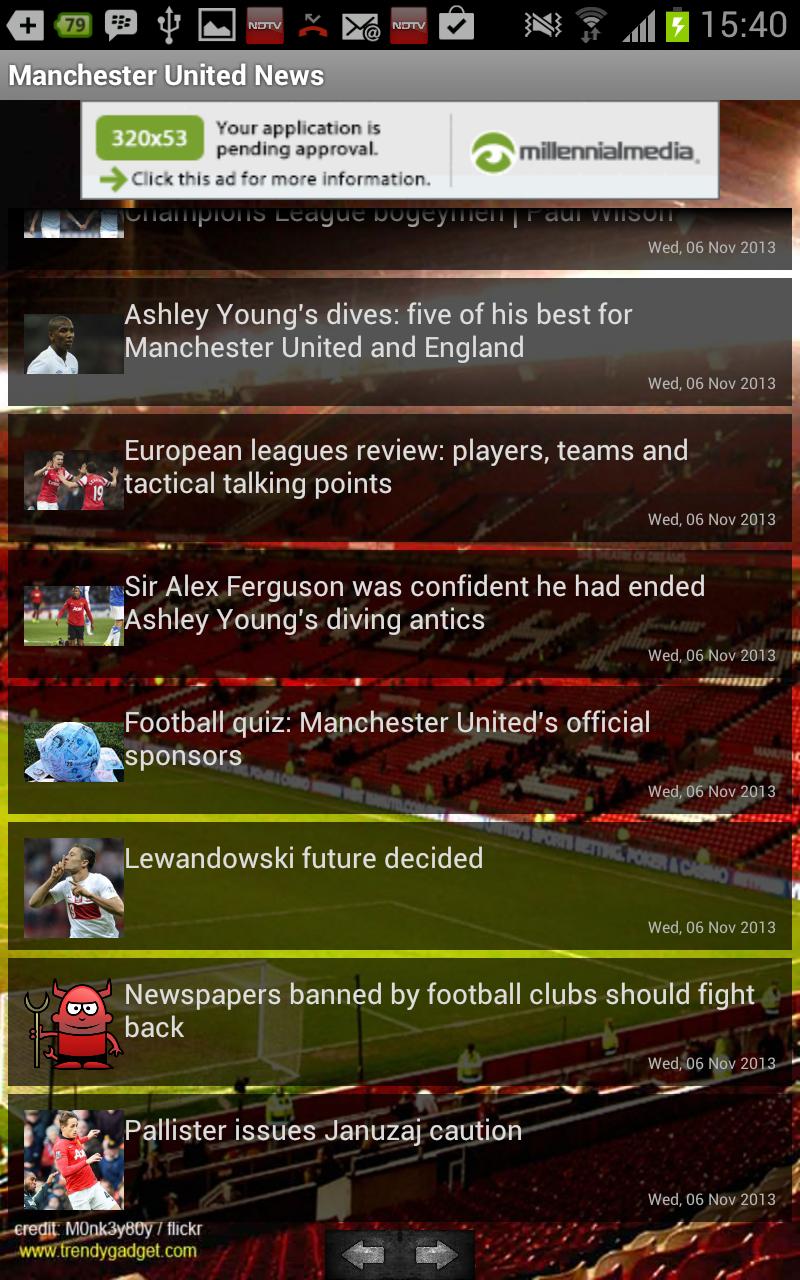Viewport: 800px width, 1280px height.
Task: Go to previous page with left arrow
Action: click(x=363, y=1254)
